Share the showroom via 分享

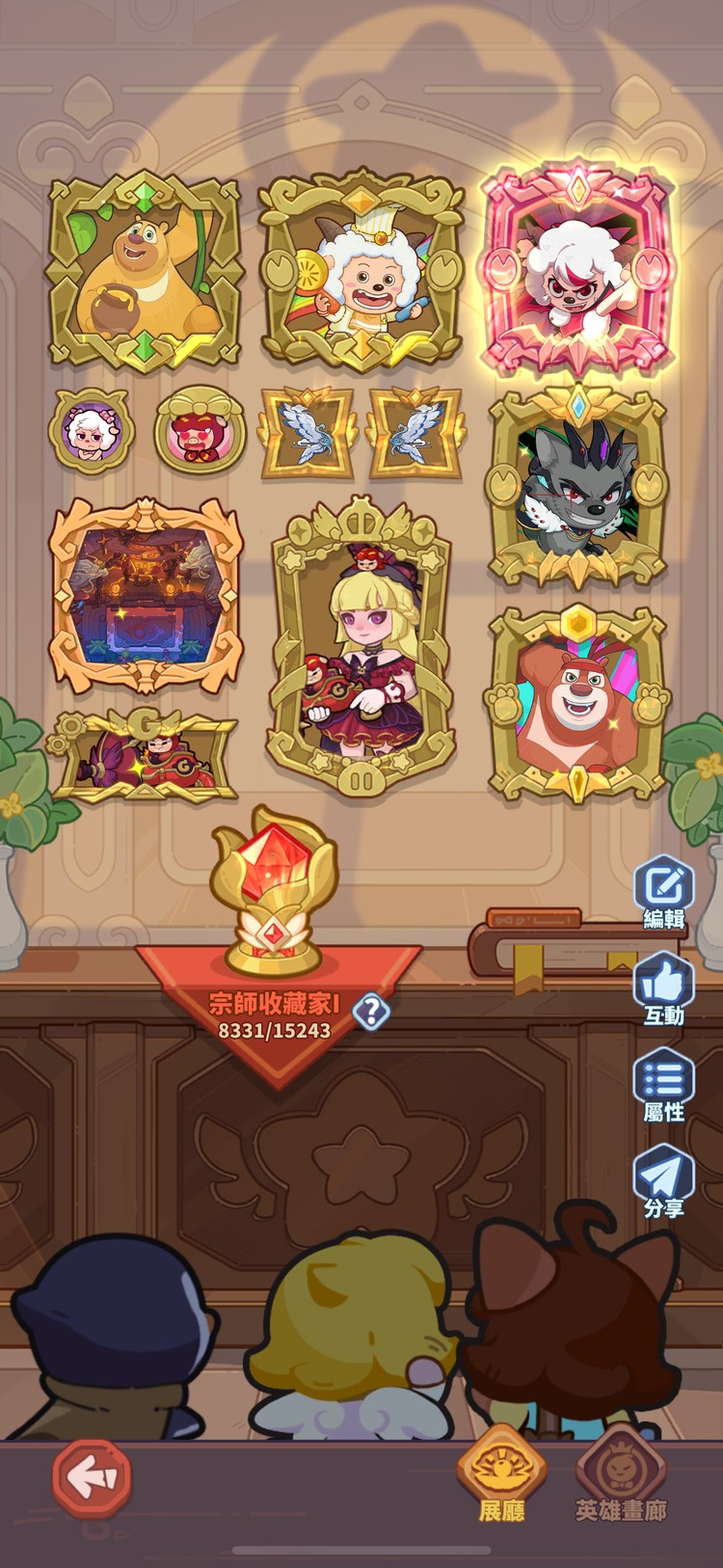(x=664, y=1178)
